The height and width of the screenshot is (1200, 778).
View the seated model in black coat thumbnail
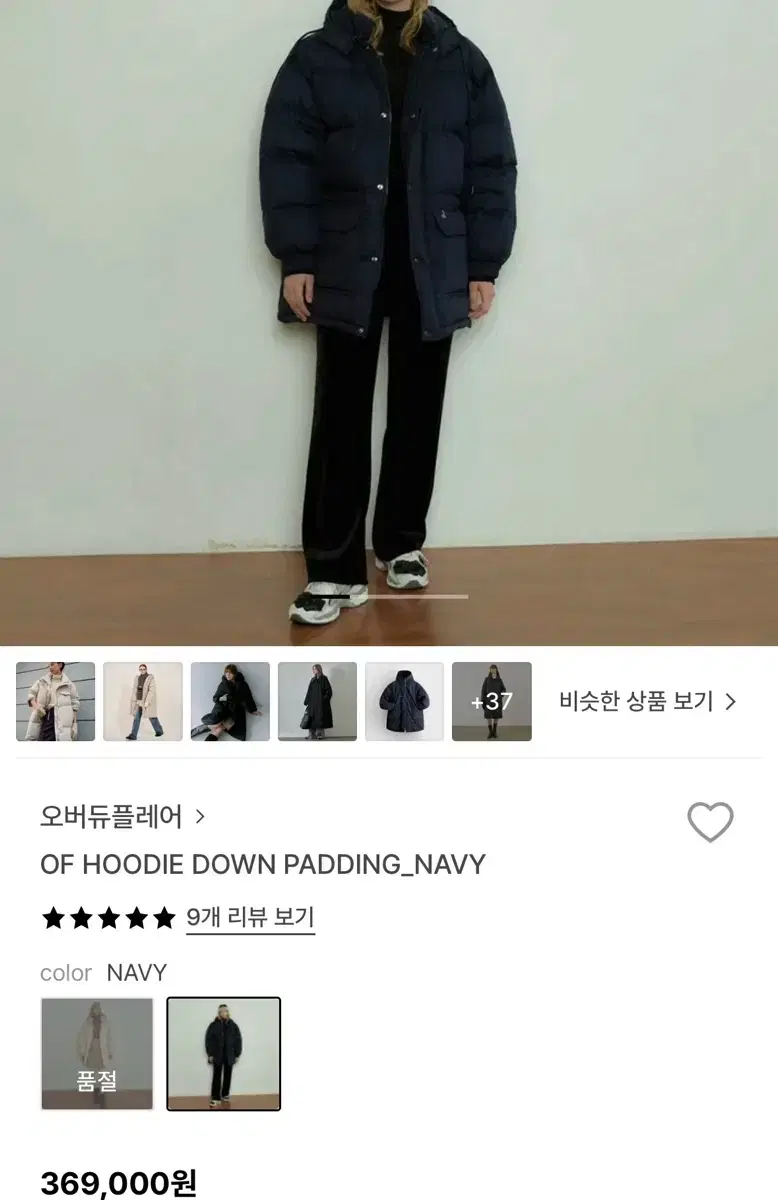pyautogui.click(x=230, y=702)
